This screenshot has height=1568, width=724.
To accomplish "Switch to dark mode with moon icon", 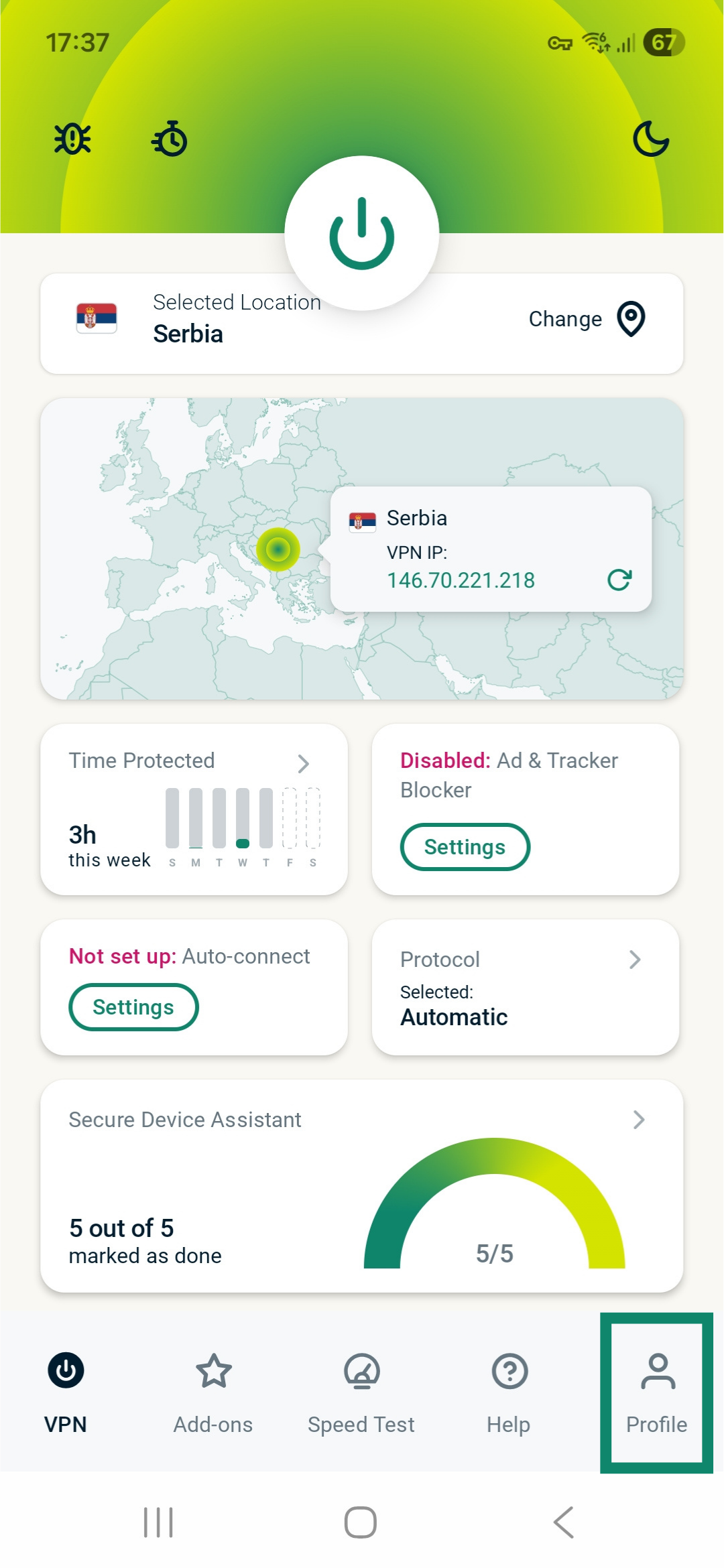I will [650, 139].
